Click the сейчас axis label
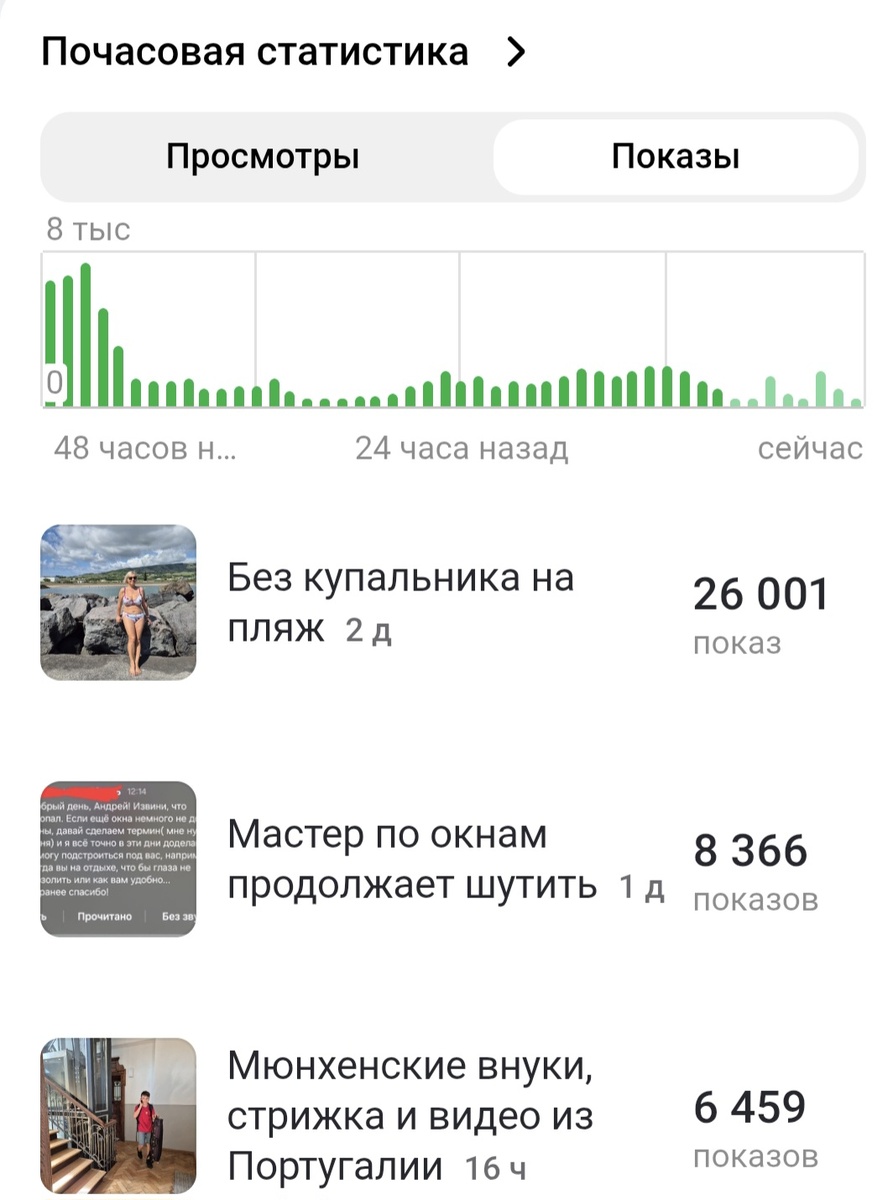Screen dimensions: 888x1200 point(810,449)
